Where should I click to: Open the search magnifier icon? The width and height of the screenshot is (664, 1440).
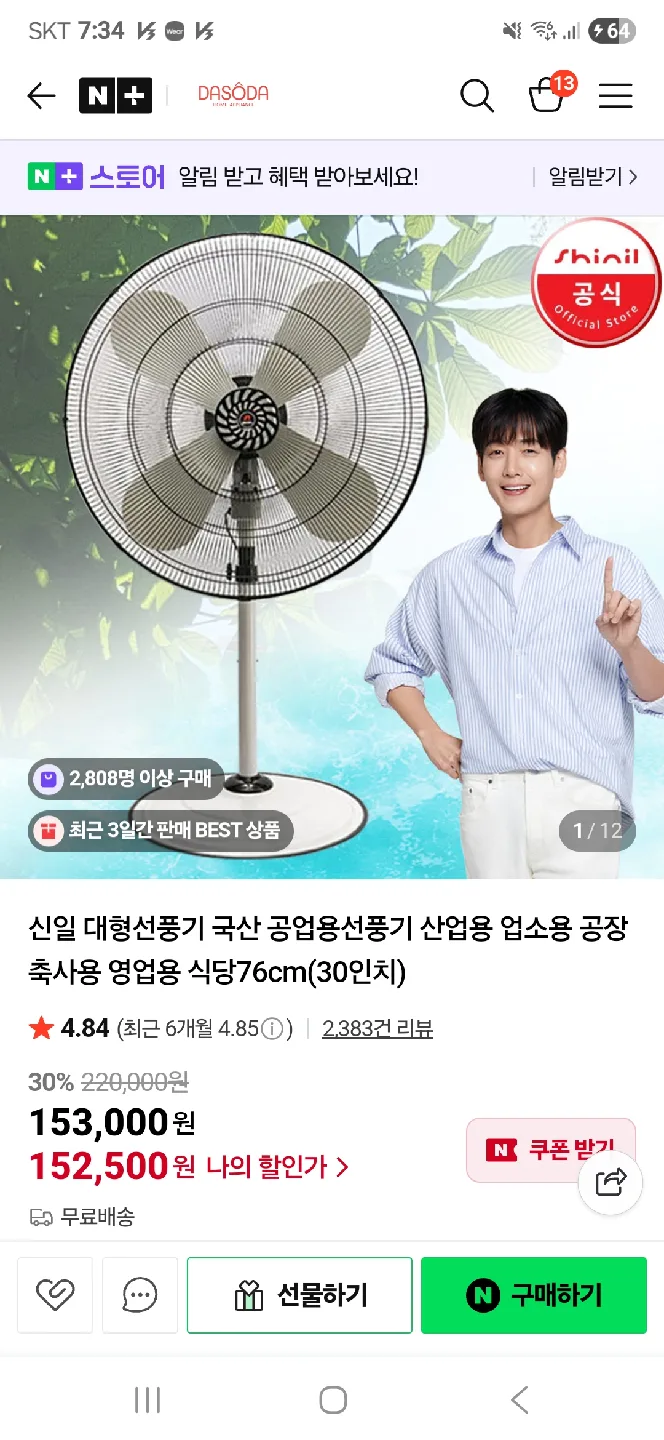click(477, 96)
